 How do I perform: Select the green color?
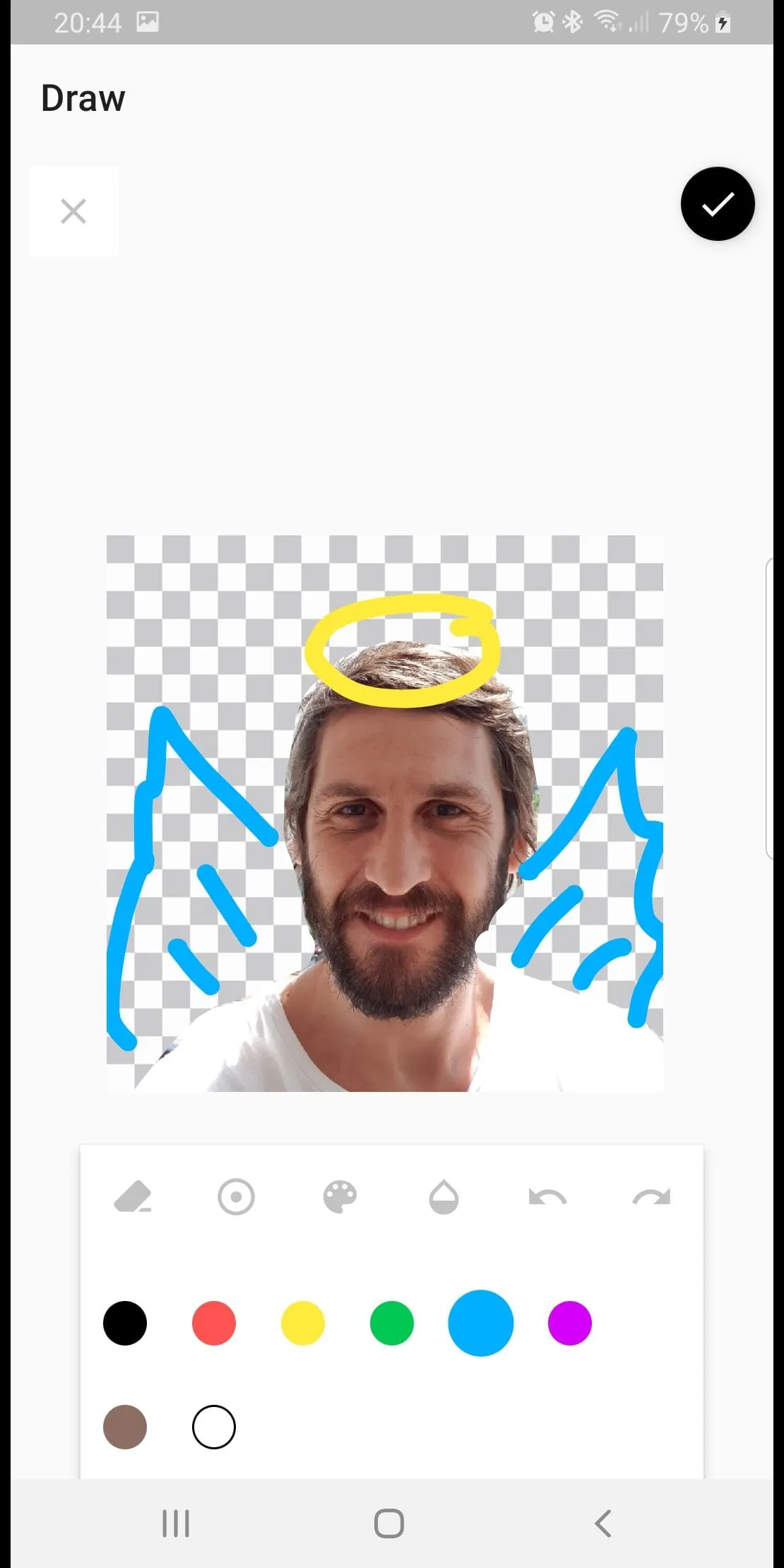[391, 1324]
